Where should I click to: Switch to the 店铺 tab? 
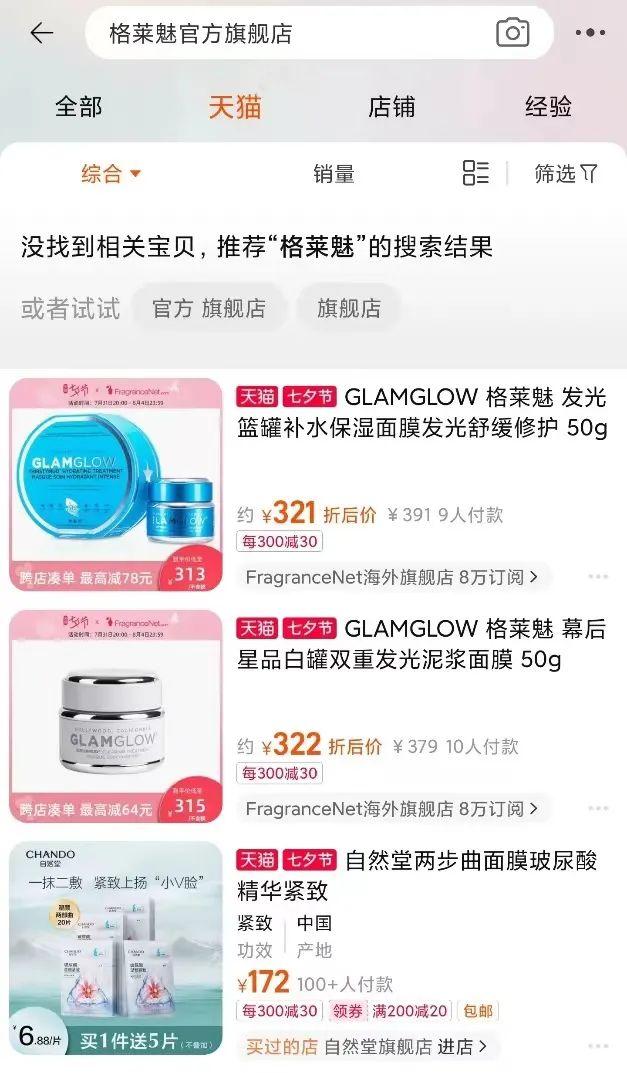pyautogui.click(x=391, y=107)
